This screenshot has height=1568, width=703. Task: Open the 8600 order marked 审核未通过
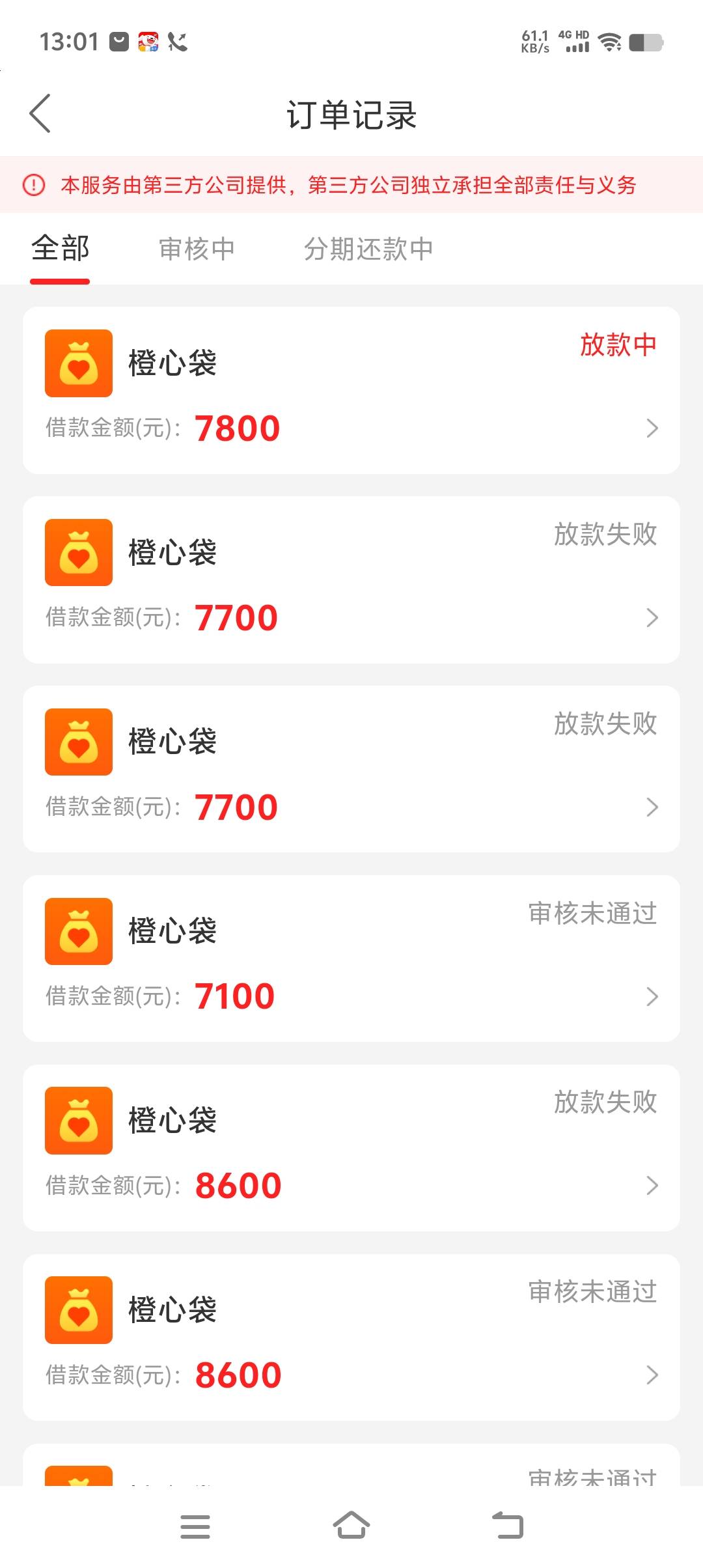[351, 1337]
